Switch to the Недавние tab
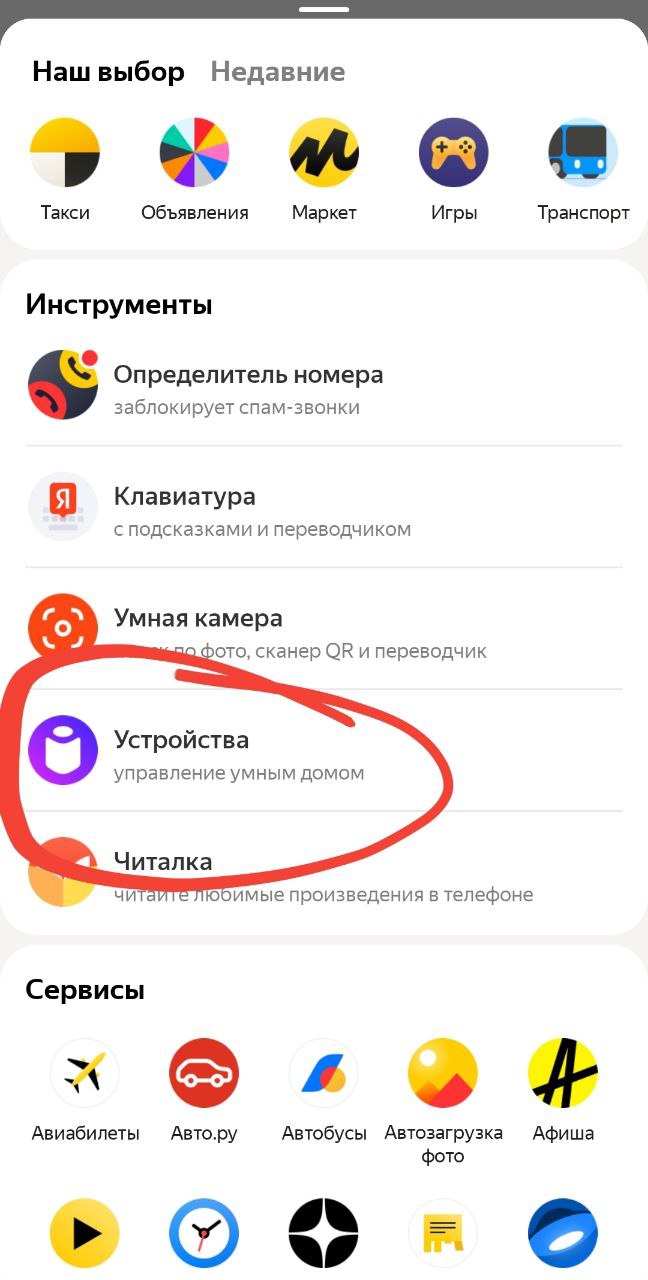Viewport: 648px width, 1280px height. pos(277,72)
